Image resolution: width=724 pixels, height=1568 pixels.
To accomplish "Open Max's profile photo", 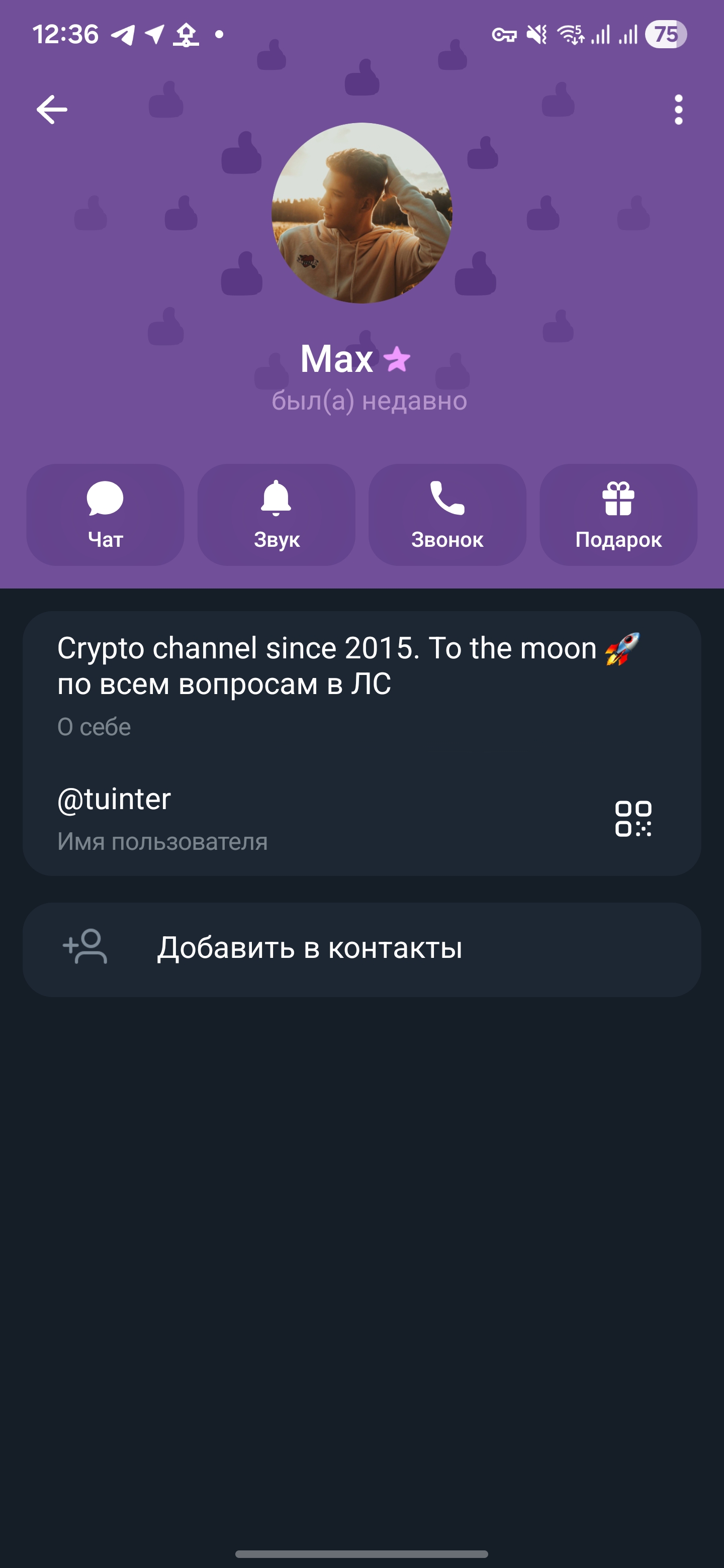I will pos(361,213).
